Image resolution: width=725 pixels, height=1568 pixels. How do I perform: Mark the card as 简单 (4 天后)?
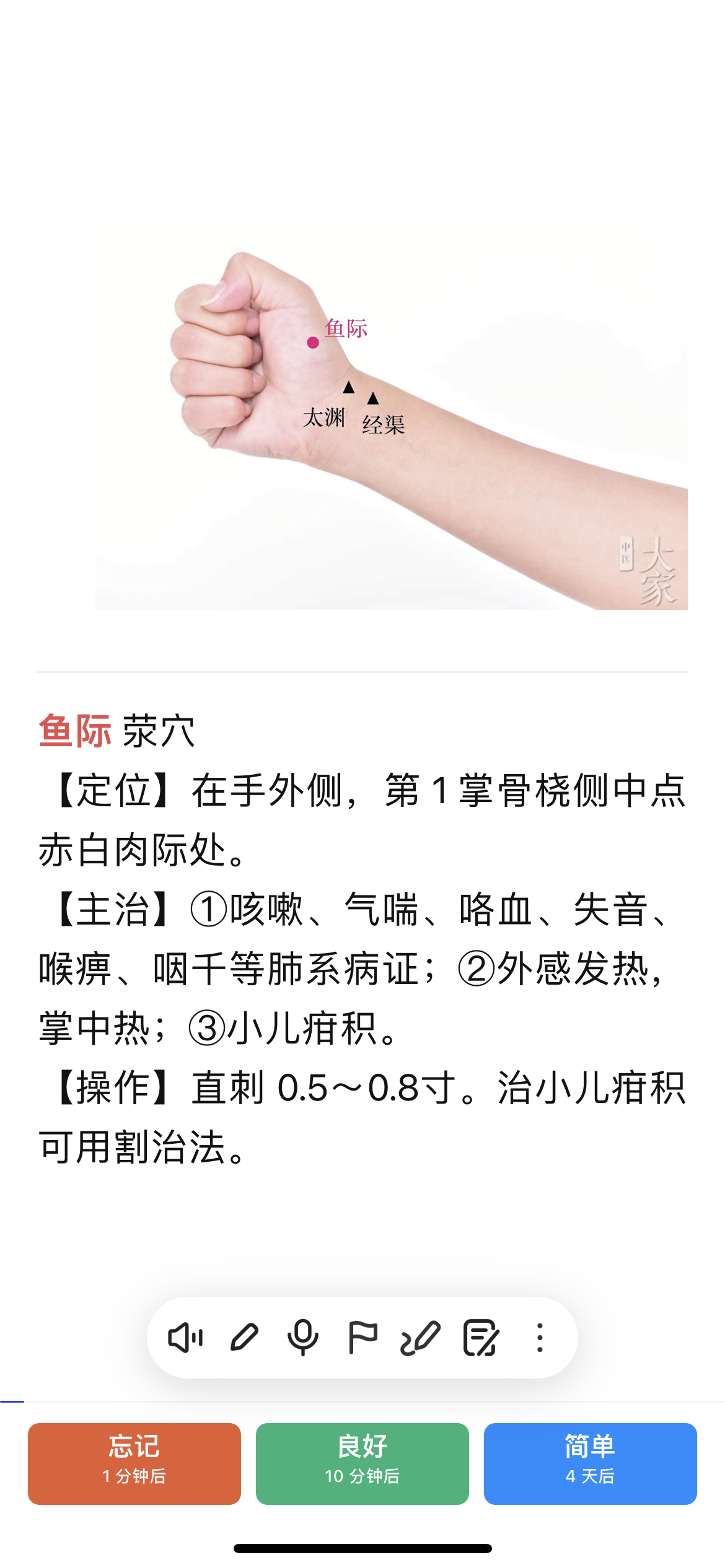coord(590,1463)
